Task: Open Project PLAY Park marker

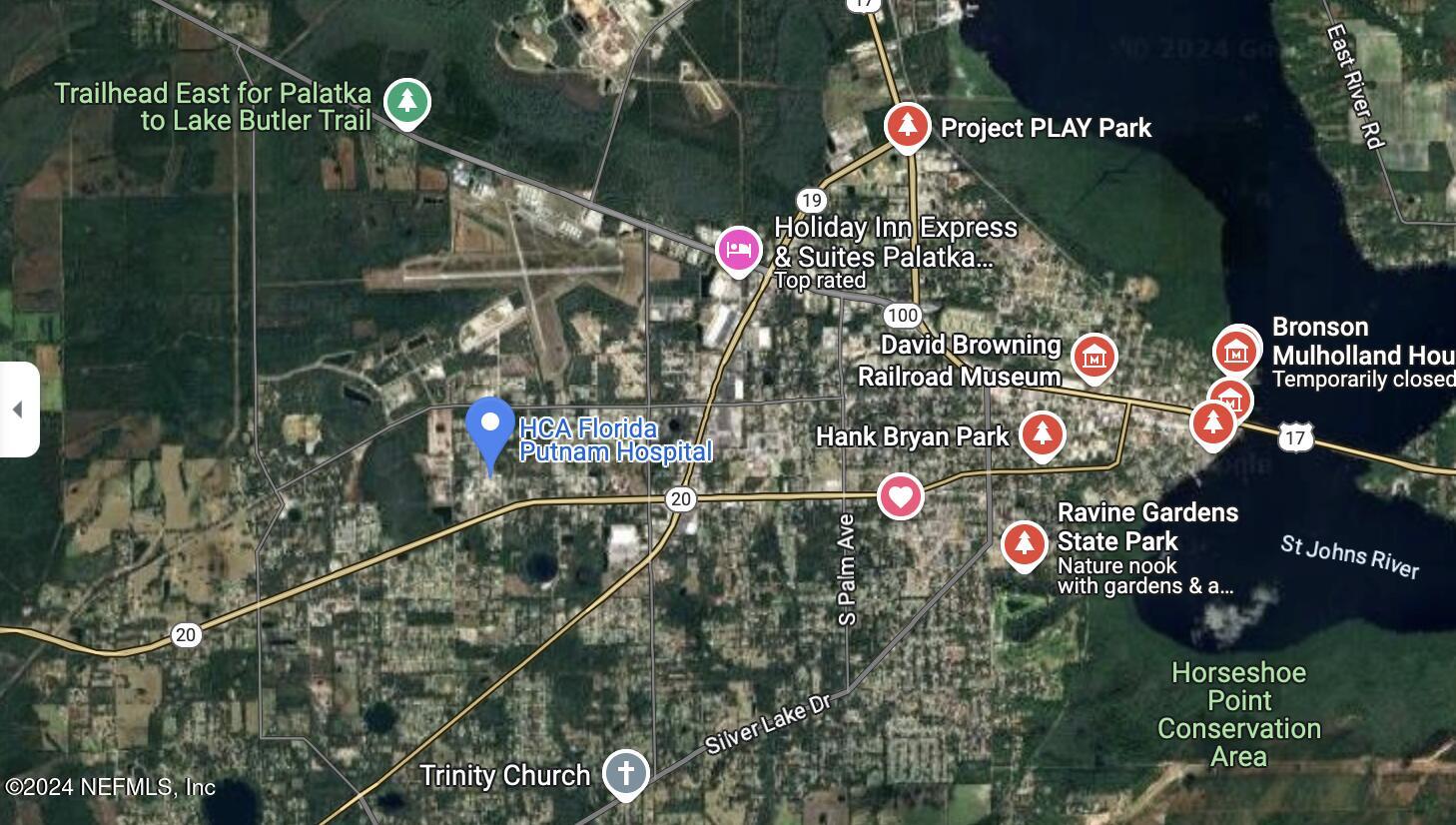Action: point(907,126)
